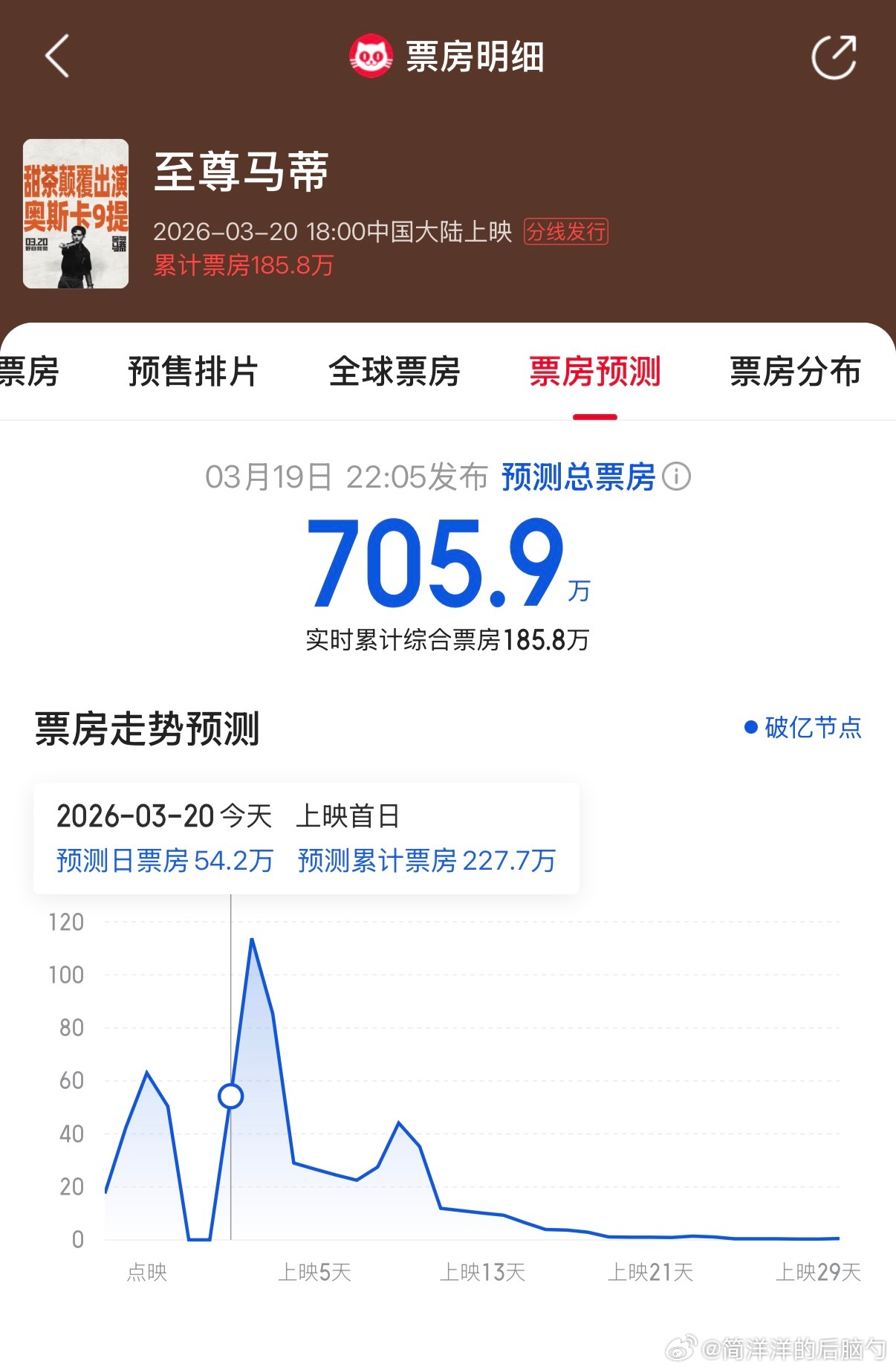
Task: Click the blue 破亿节点 legend dot
Action: coord(750,730)
